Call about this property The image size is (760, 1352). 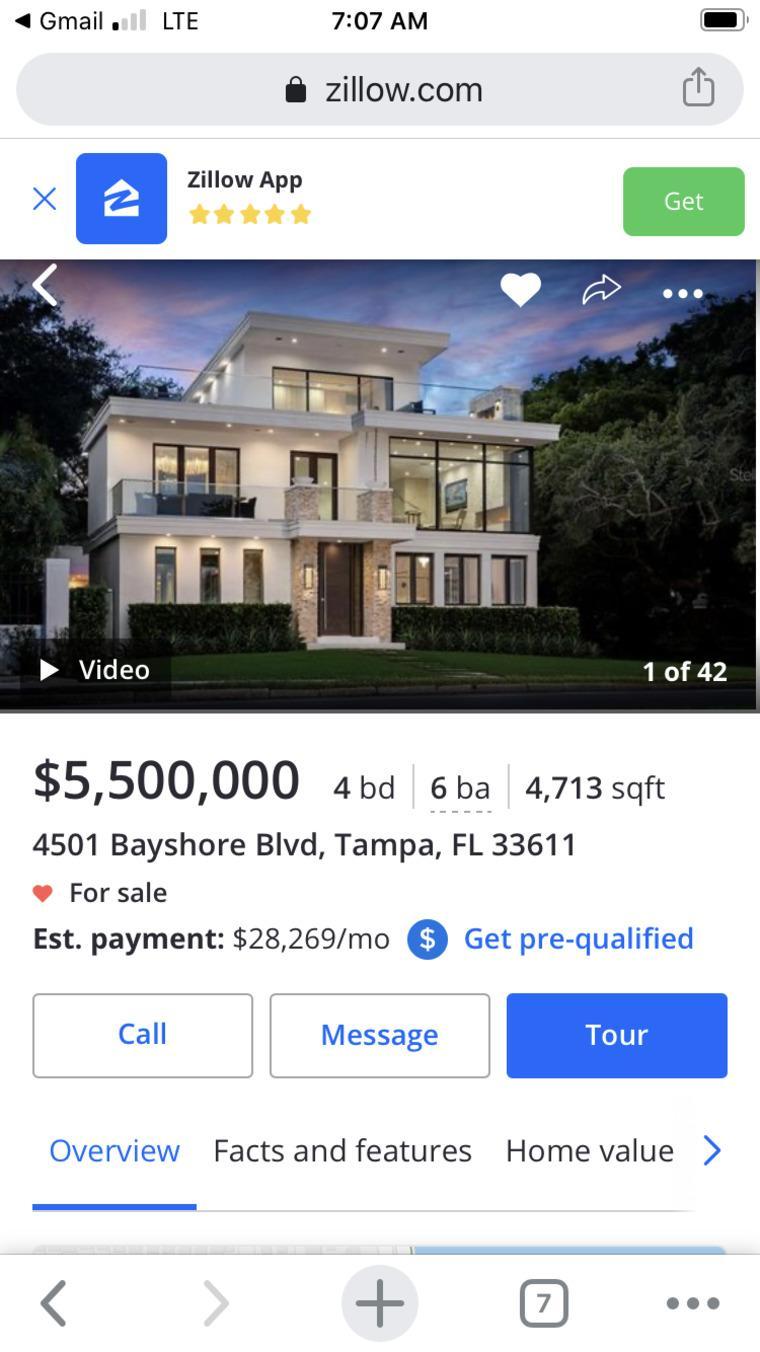coord(142,1035)
